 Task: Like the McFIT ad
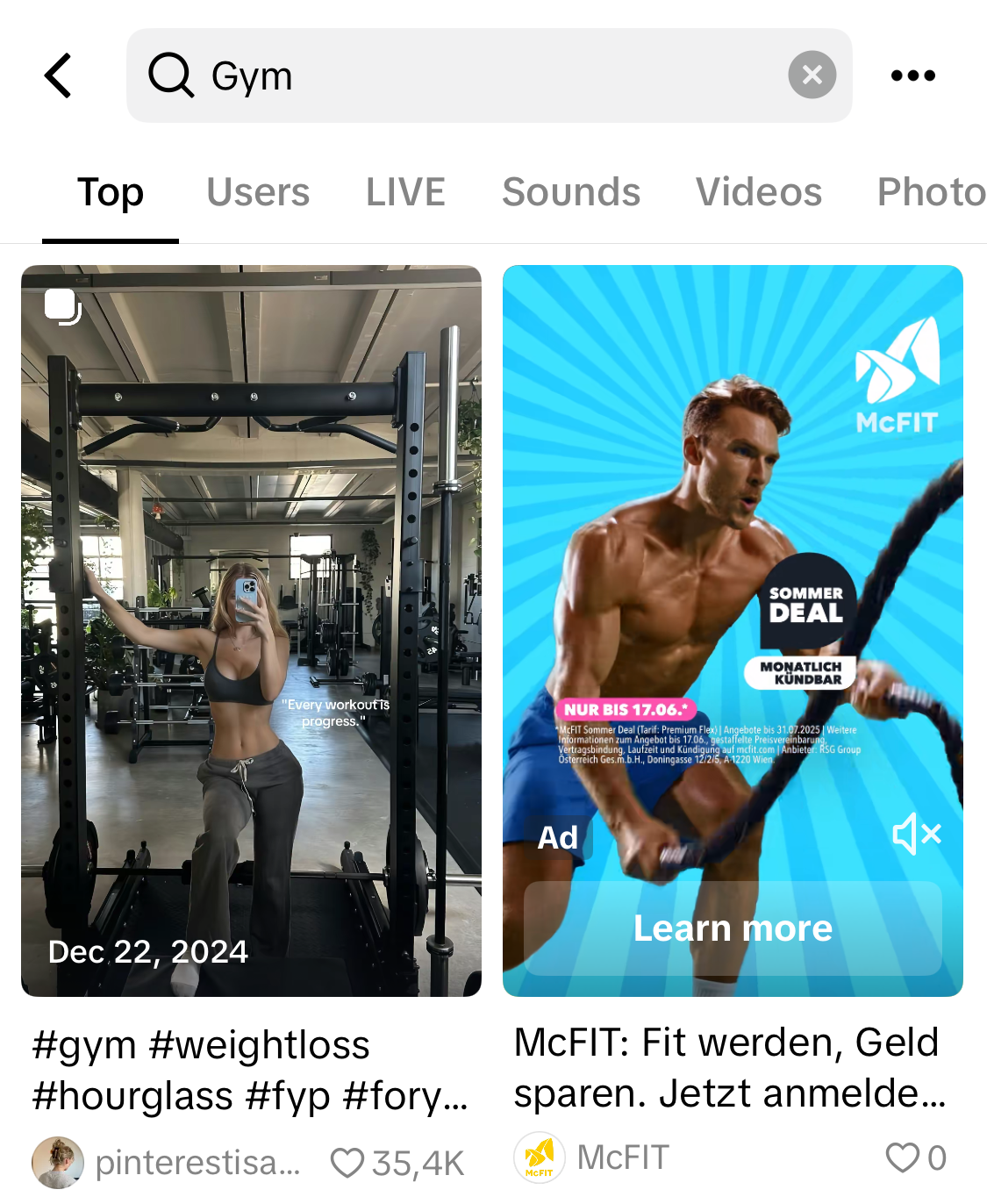pyautogui.click(x=902, y=1157)
